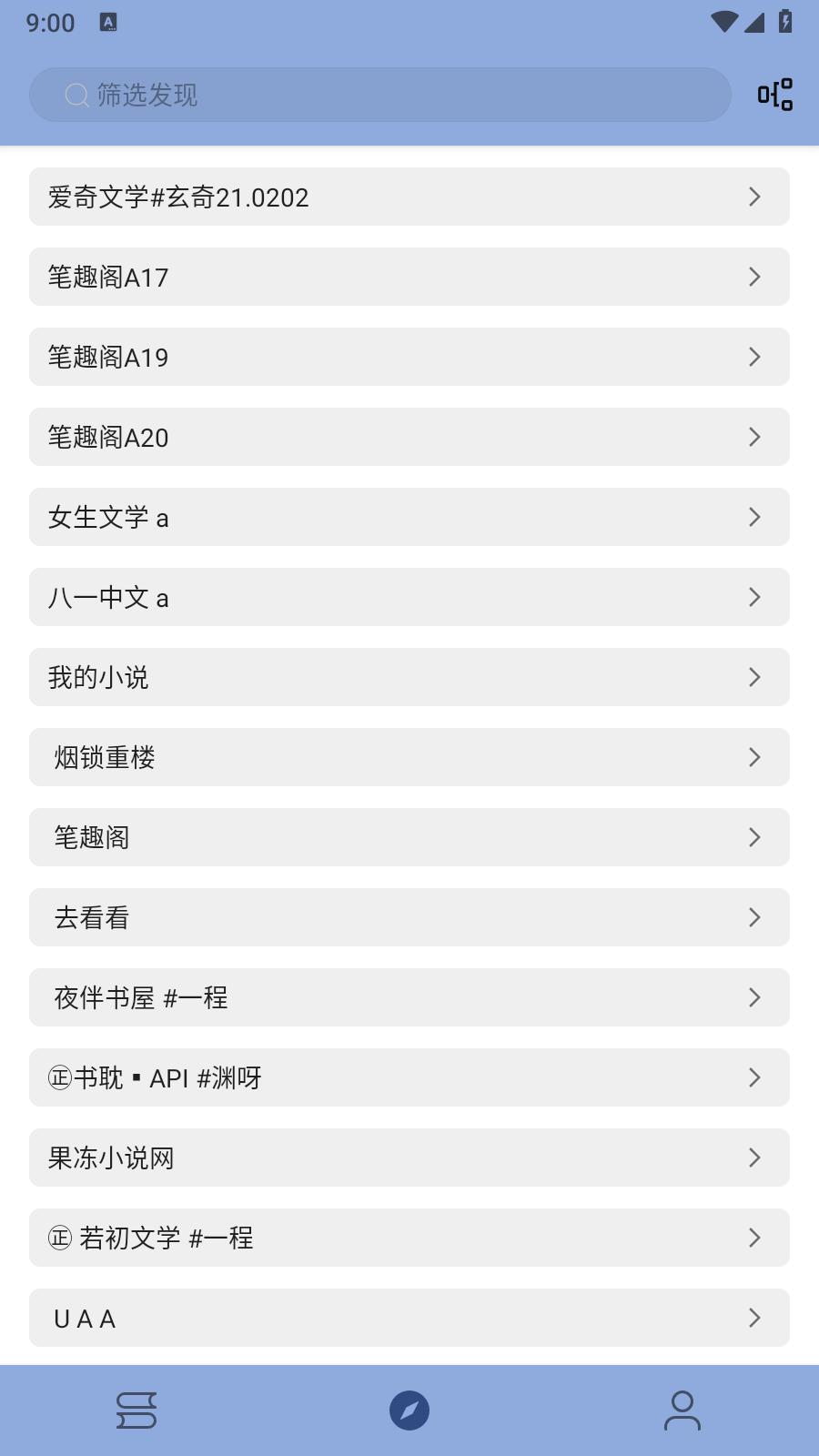Expand the U A A row
The height and width of the screenshot is (1456, 819).
pos(409,1318)
